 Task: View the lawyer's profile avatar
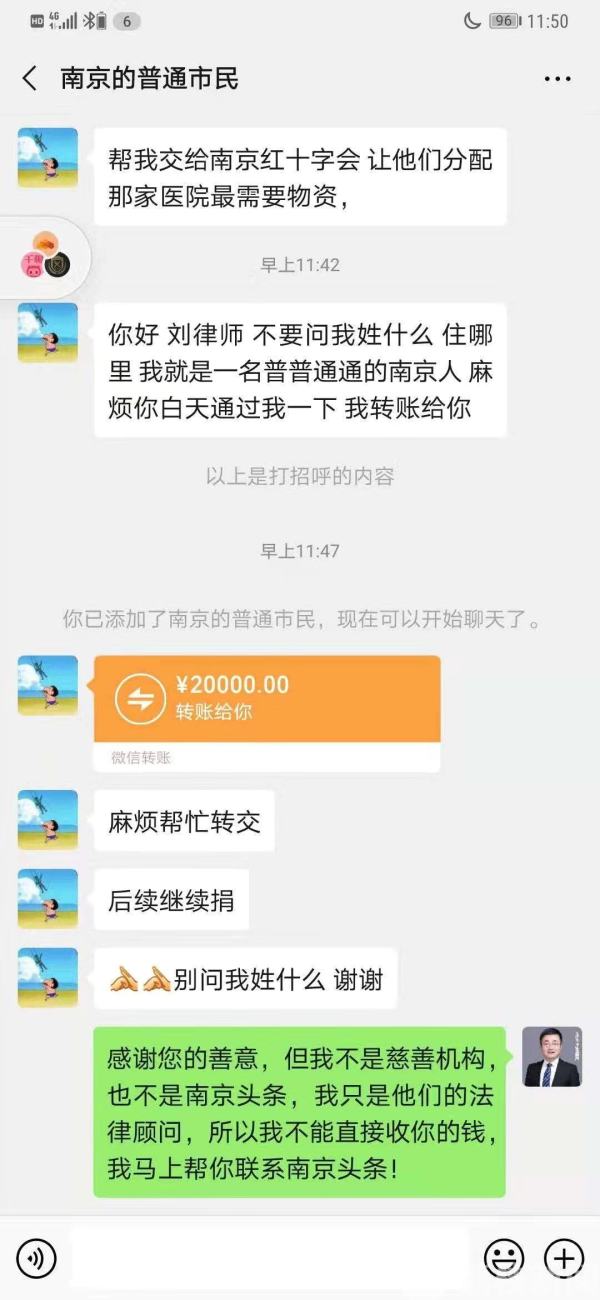(x=552, y=1057)
